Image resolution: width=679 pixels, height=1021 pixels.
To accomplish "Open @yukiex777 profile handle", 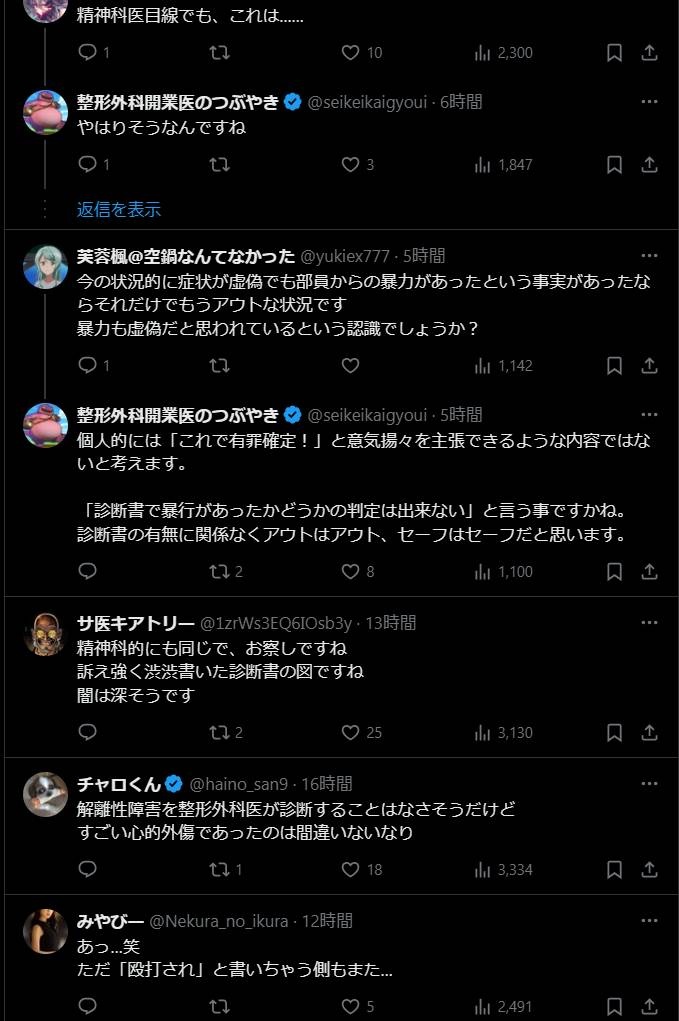I will pyautogui.click(x=345, y=256).
